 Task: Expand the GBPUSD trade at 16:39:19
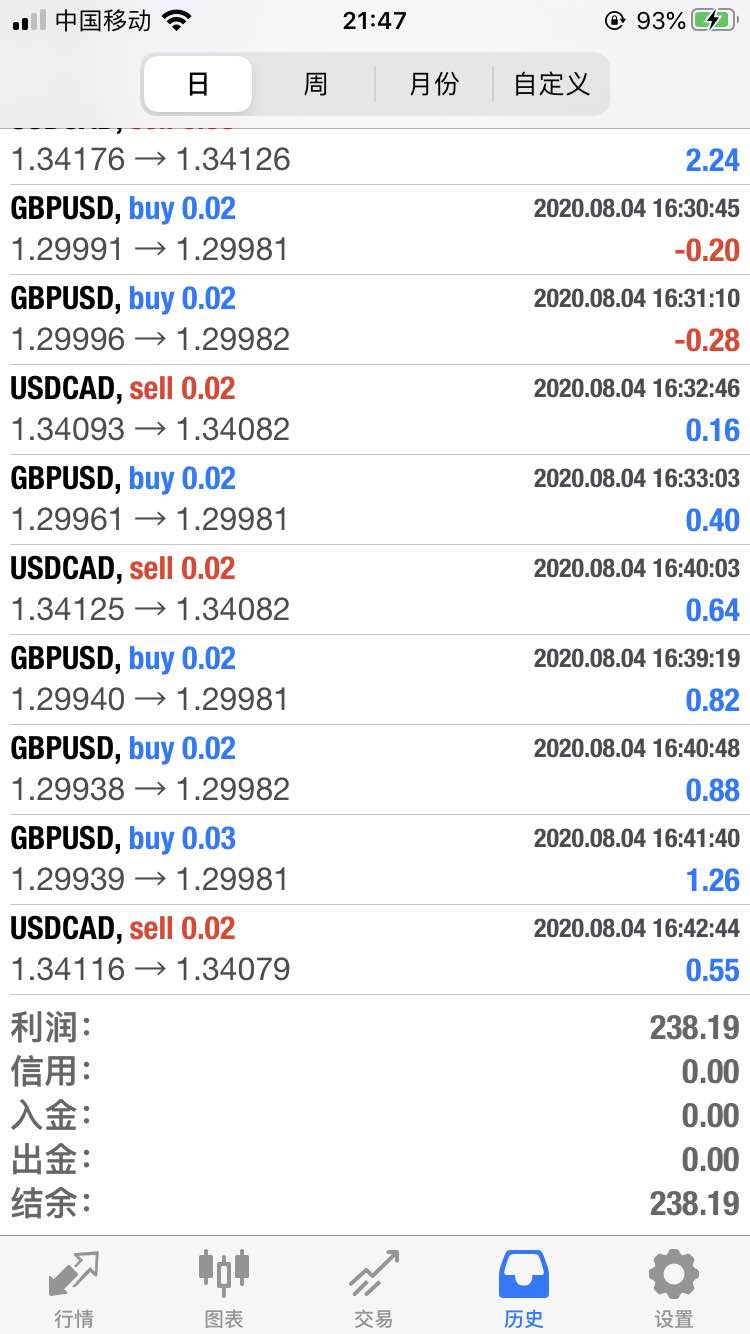[375, 680]
